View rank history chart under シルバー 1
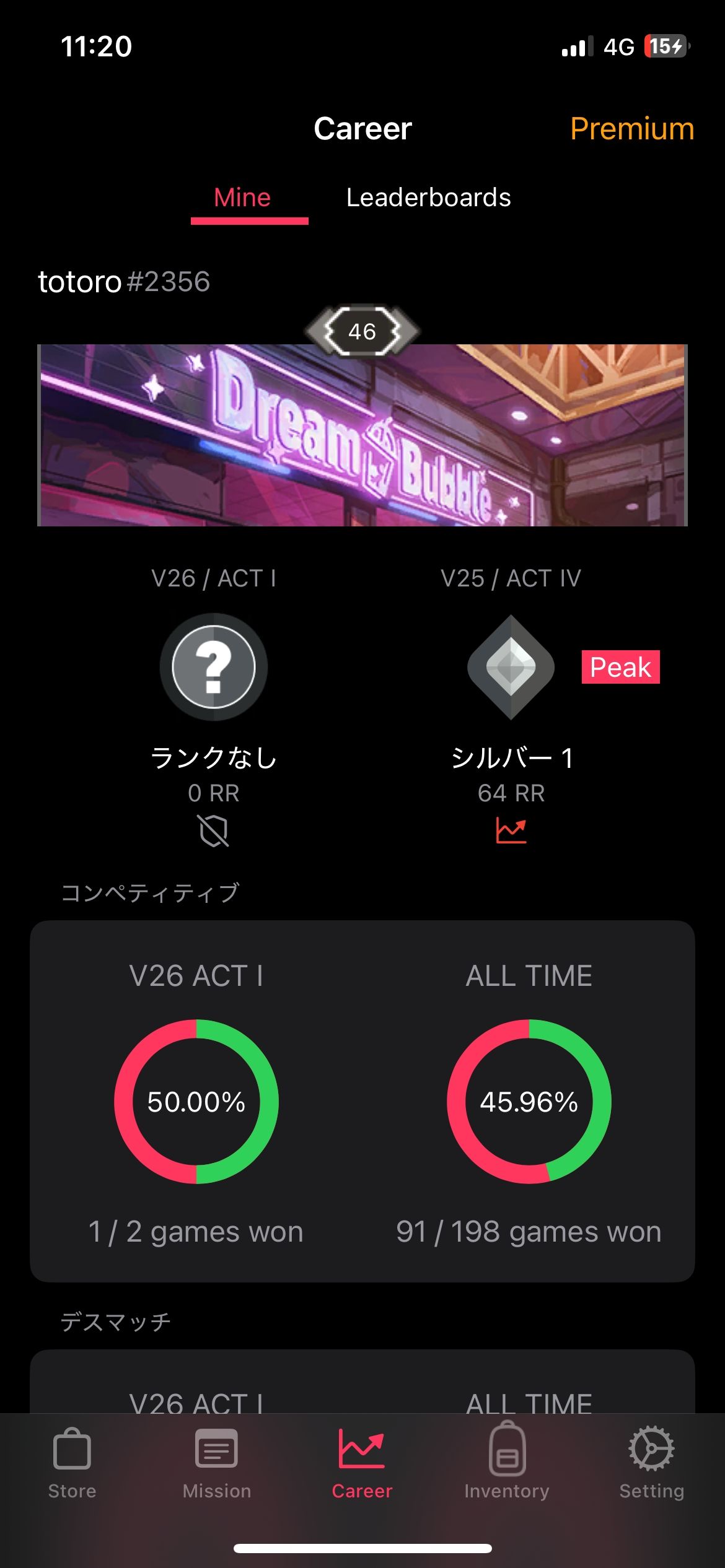 coord(511,830)
